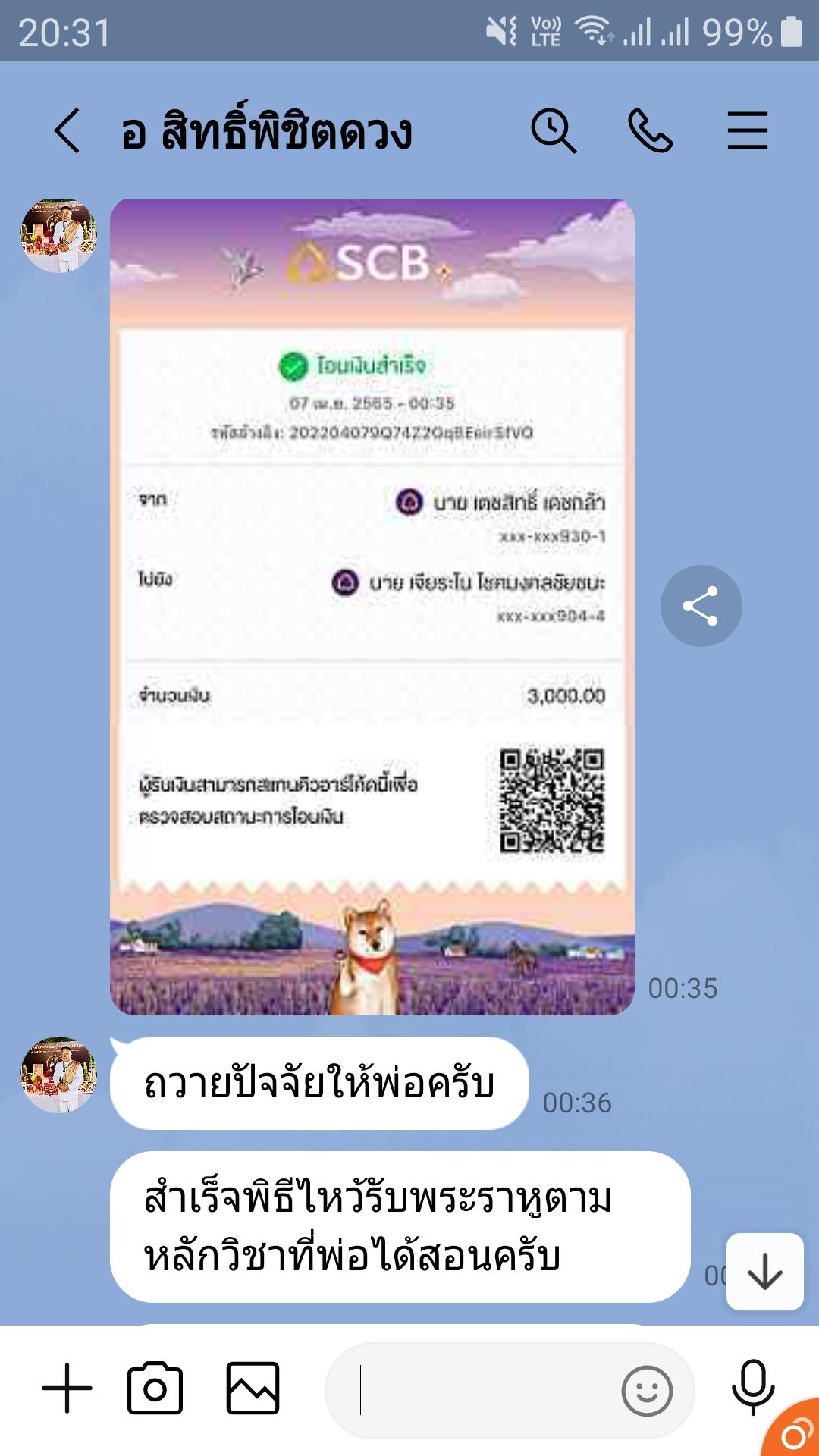819x1456 pixels.
Task: Open the plus attachment menu
Action: point(67,1389)
